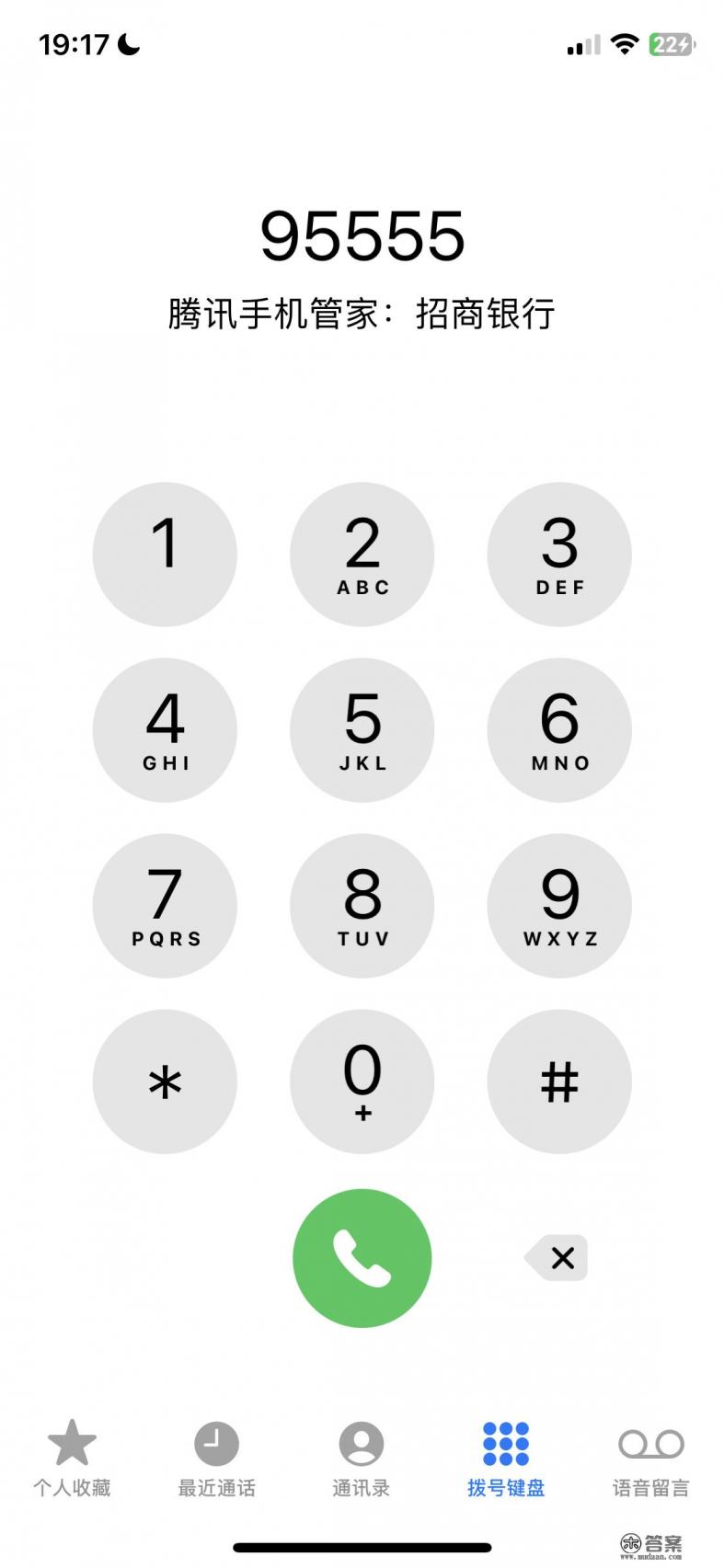Screen dimensions: 724x1568
Task: Switch to the 个人收藏 favorites tab
Action: pos(72,1458)
